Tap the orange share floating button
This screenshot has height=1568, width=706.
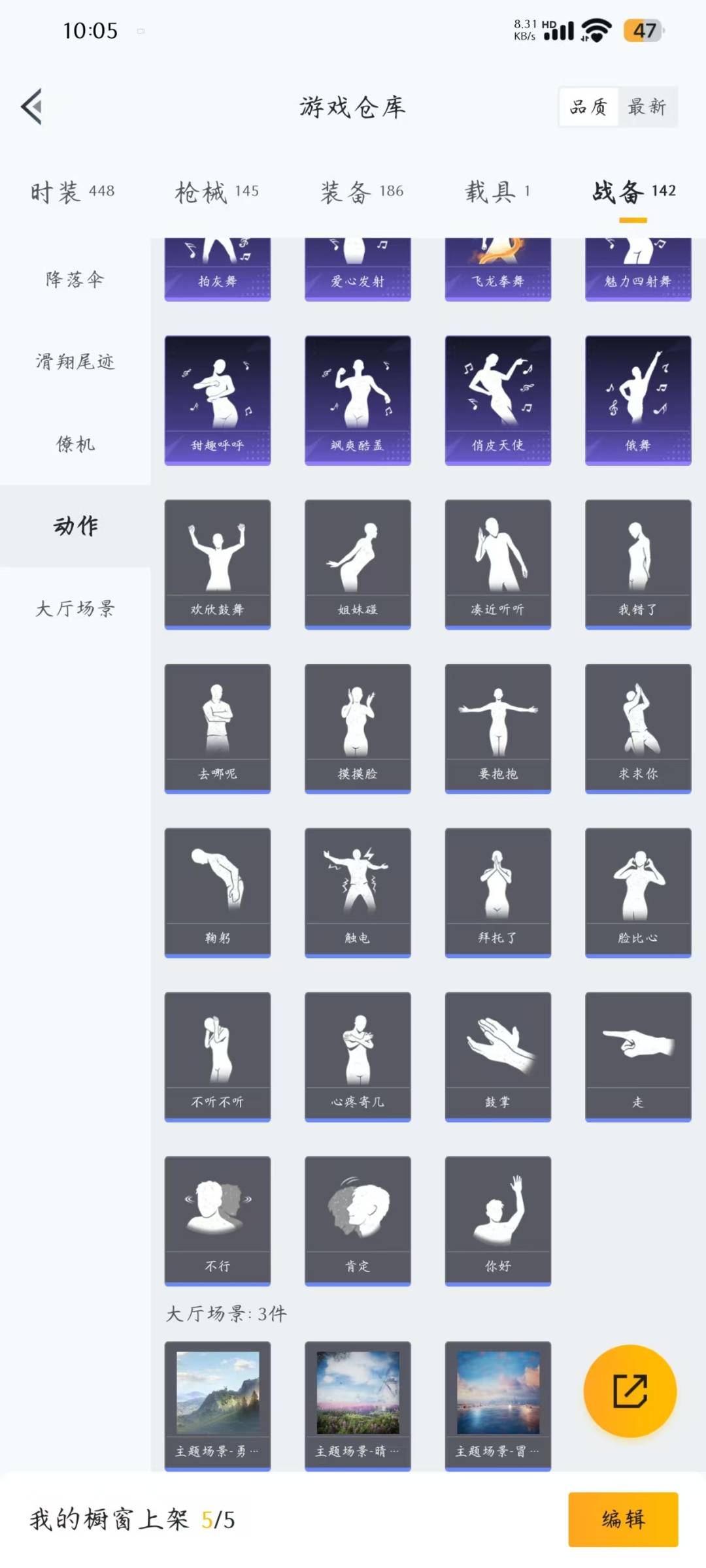(x=630, y=1391)
